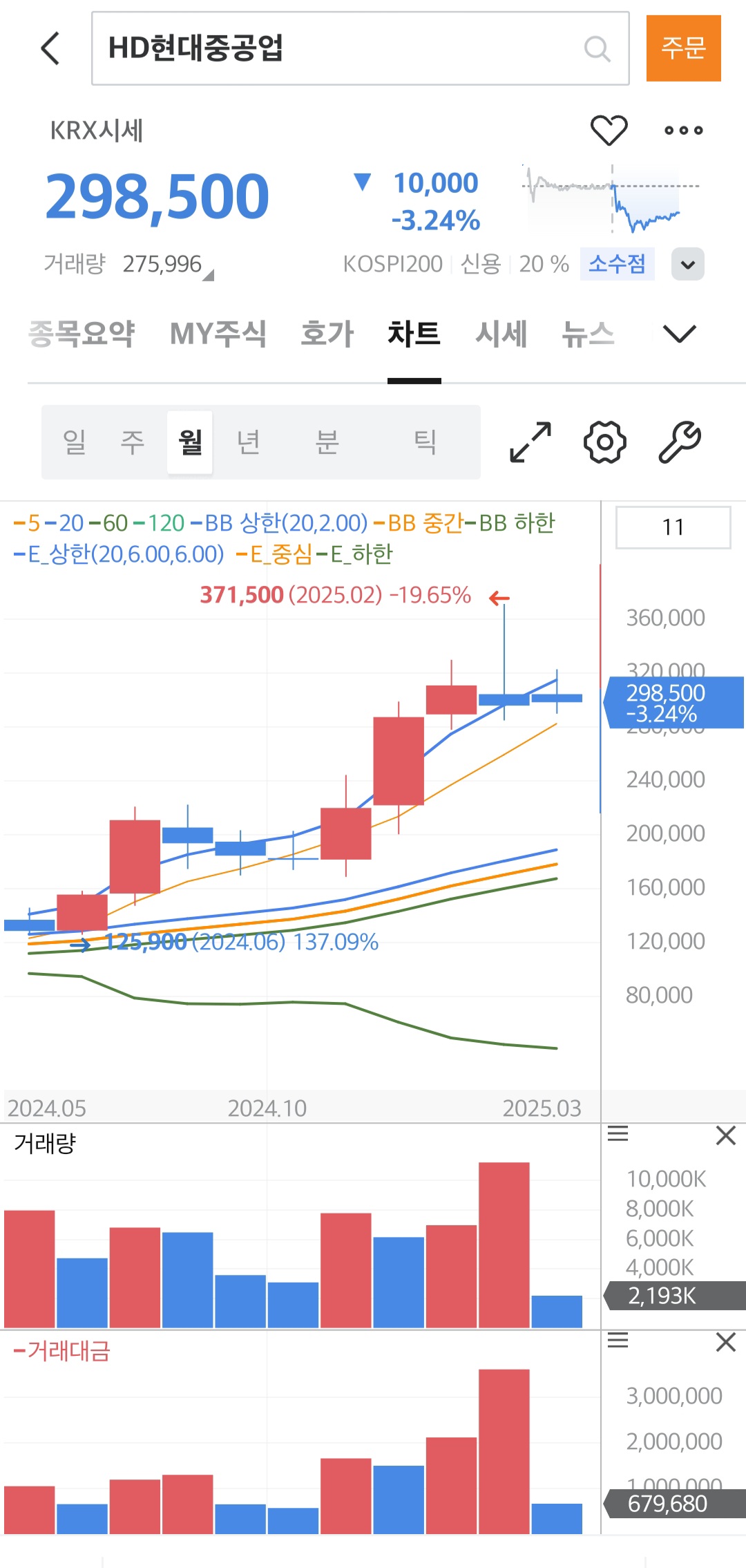Screen dimensions: 746x1568
Task: Switch the chart to 년 yearly period
Action: tap(248, 442)
